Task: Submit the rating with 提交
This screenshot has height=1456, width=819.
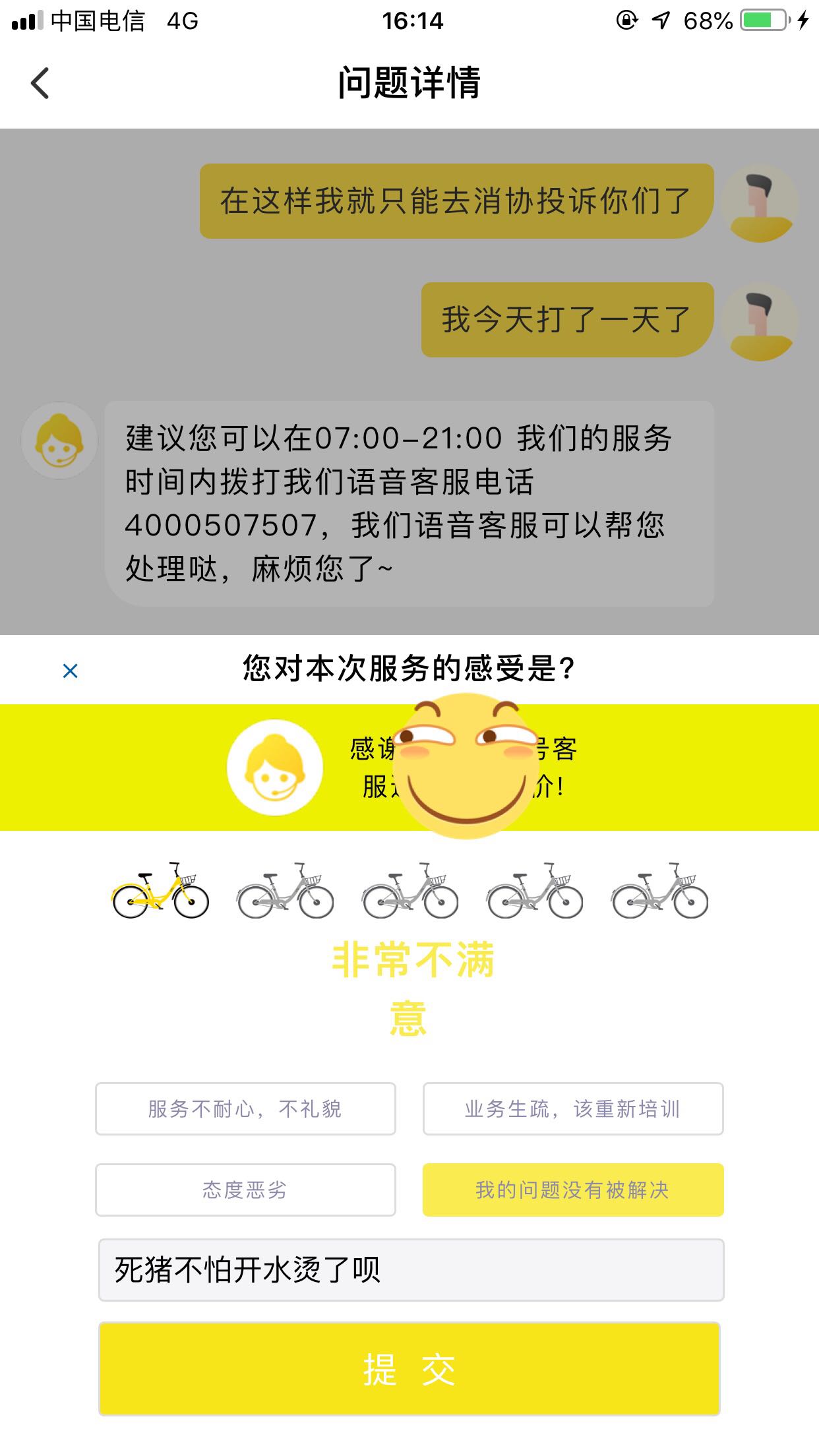Action: click(x=409, y=1369)
